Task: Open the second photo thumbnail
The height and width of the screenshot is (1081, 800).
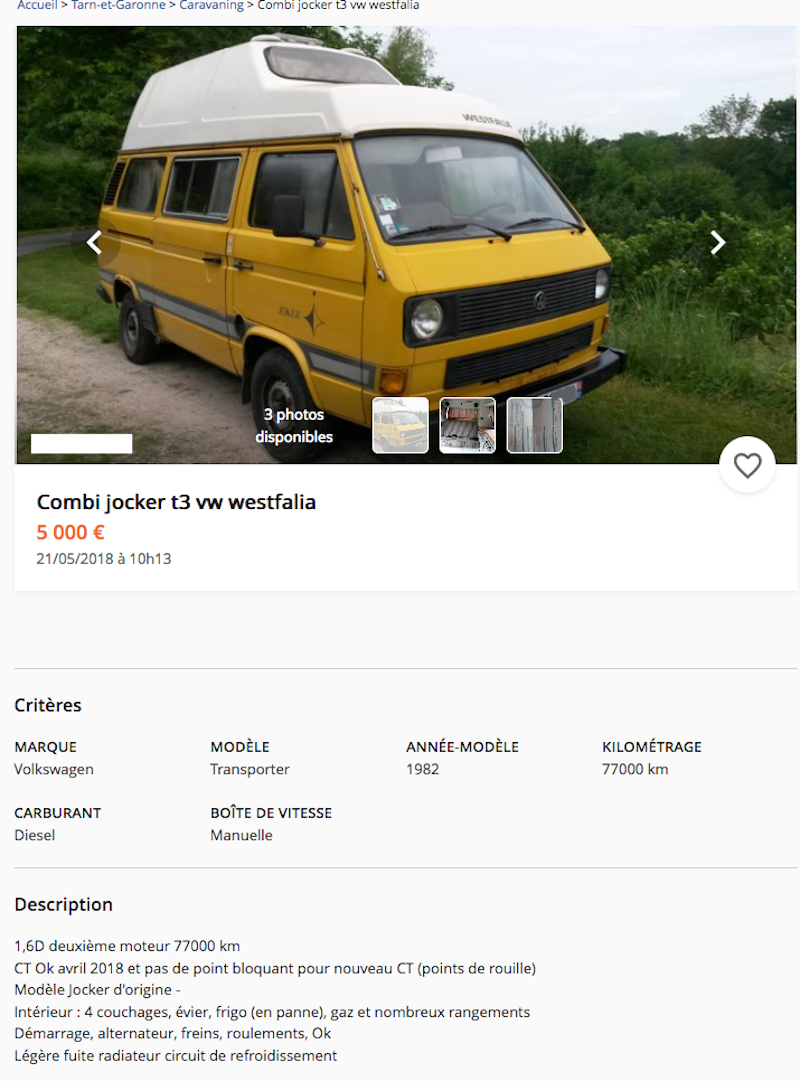Action: [x=467, y=425]
